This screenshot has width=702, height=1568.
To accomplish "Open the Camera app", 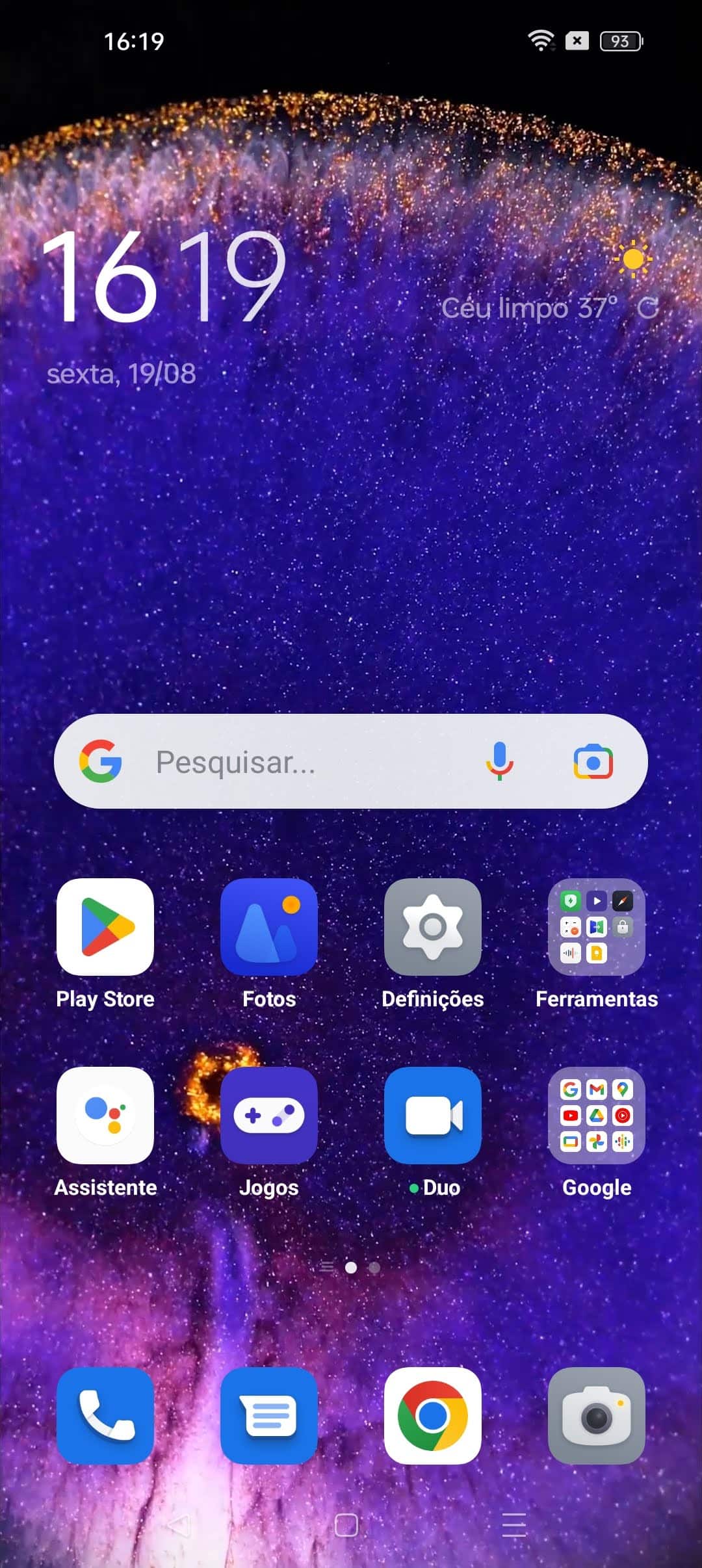I will coord(597,1416).
